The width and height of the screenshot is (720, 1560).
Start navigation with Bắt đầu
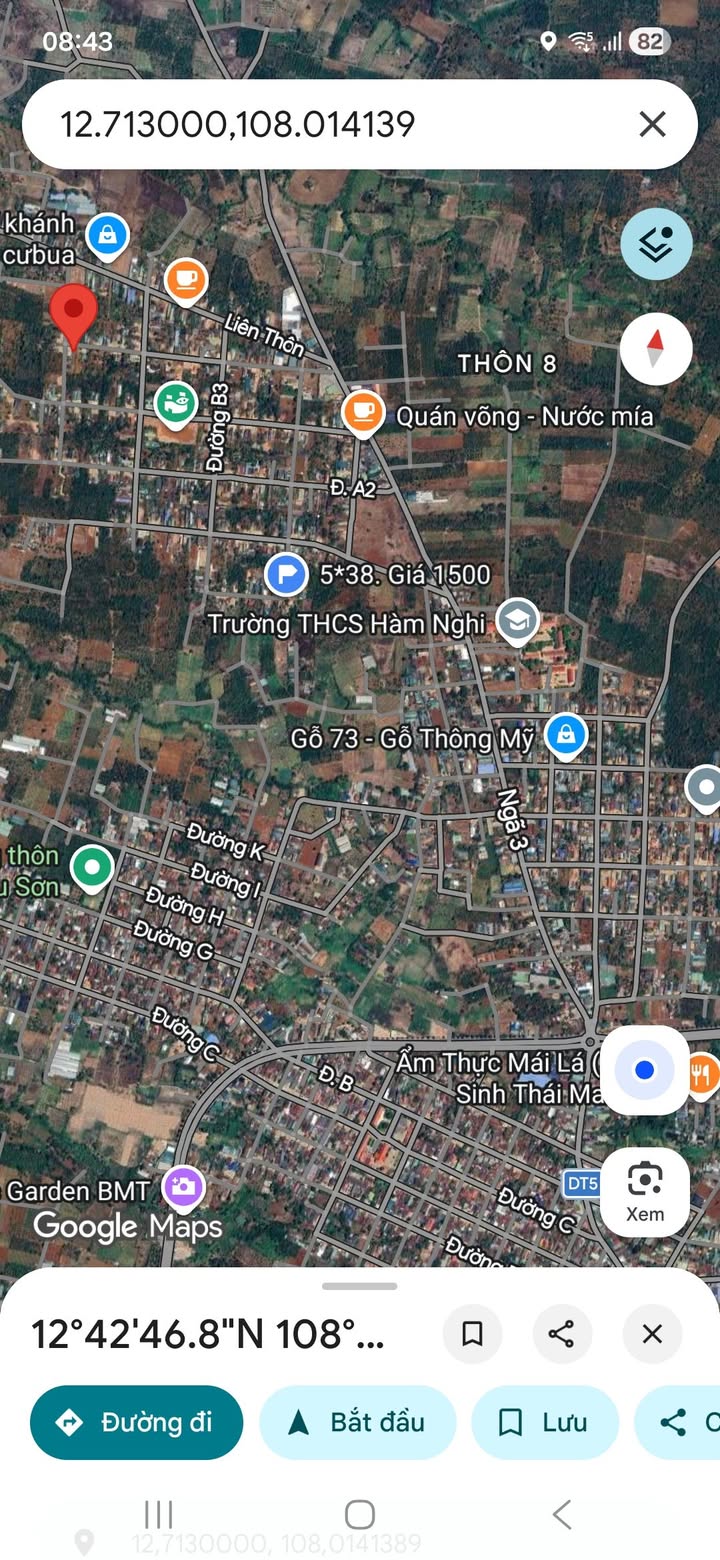point(357,1422)
